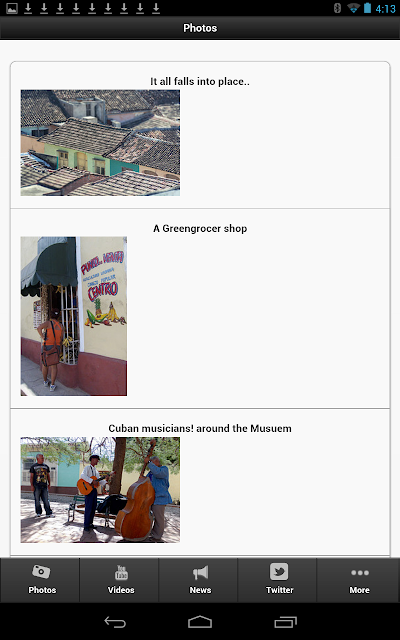
Task: Open the "A Greengrocer shop" photo
Action: coord(74,316)
